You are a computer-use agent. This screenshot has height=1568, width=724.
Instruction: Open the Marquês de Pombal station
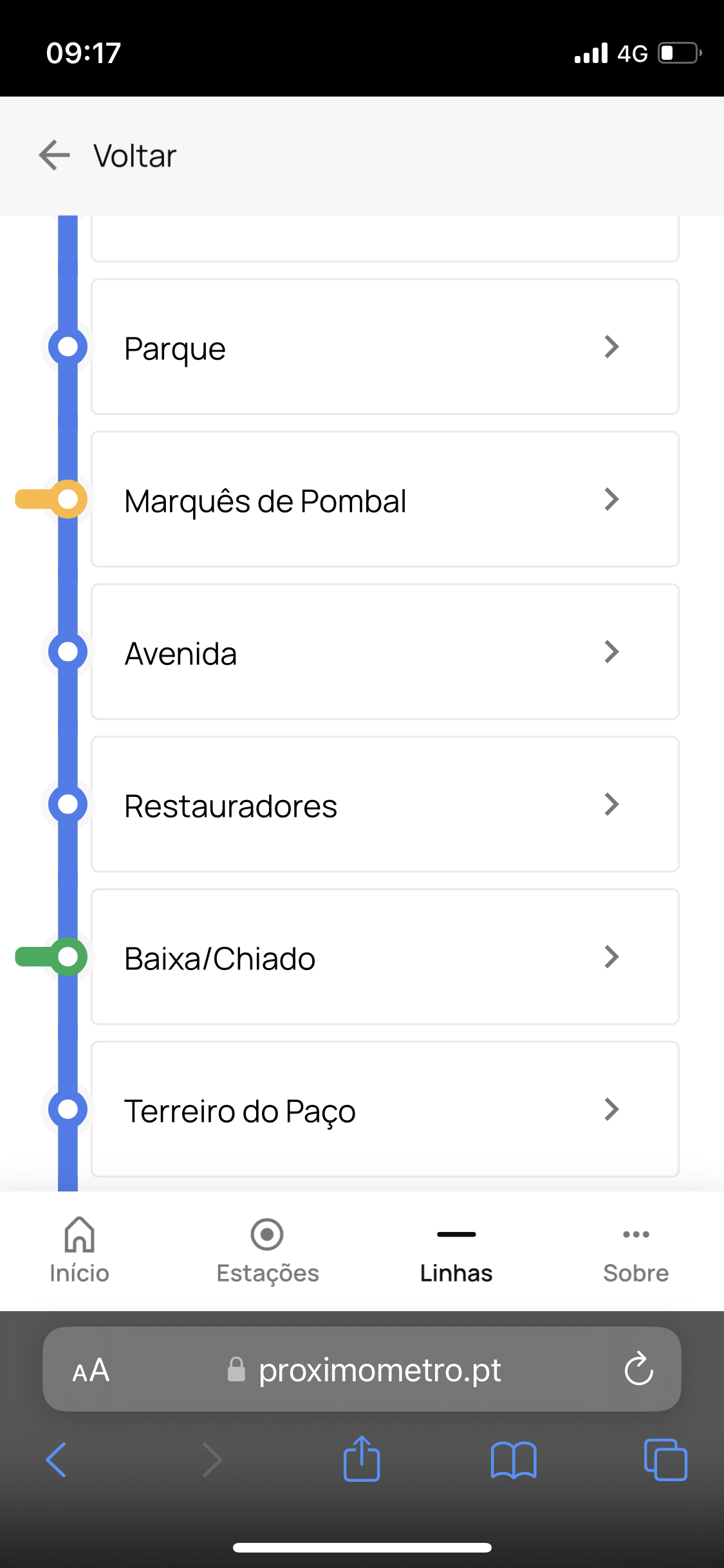tap(385, 499)
